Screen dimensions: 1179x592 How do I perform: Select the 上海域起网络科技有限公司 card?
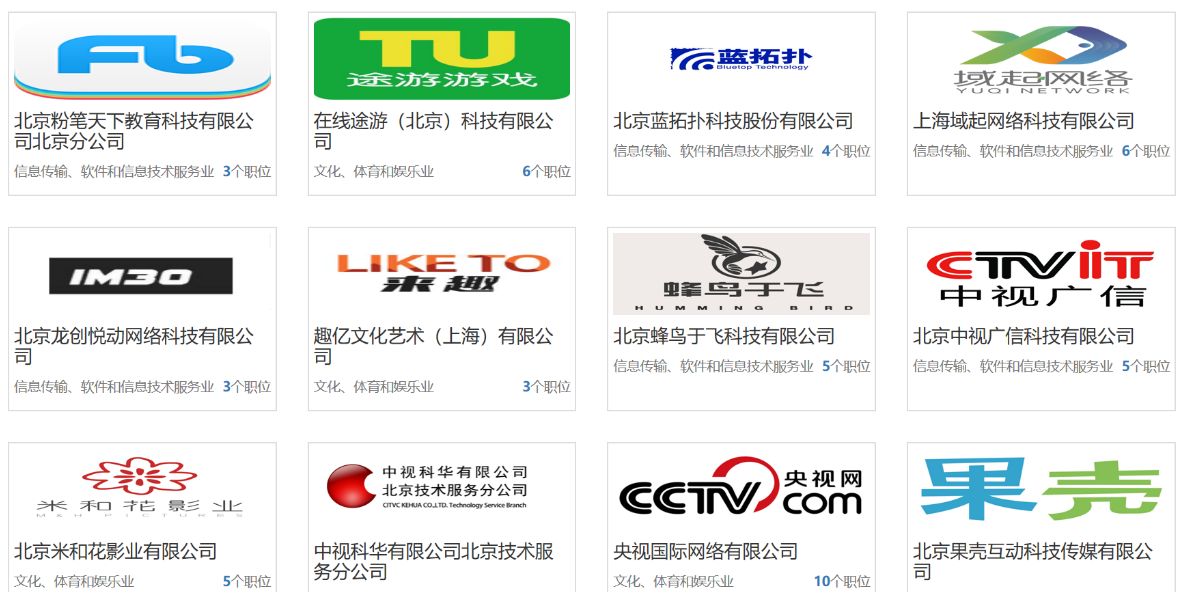[1023, 121]
